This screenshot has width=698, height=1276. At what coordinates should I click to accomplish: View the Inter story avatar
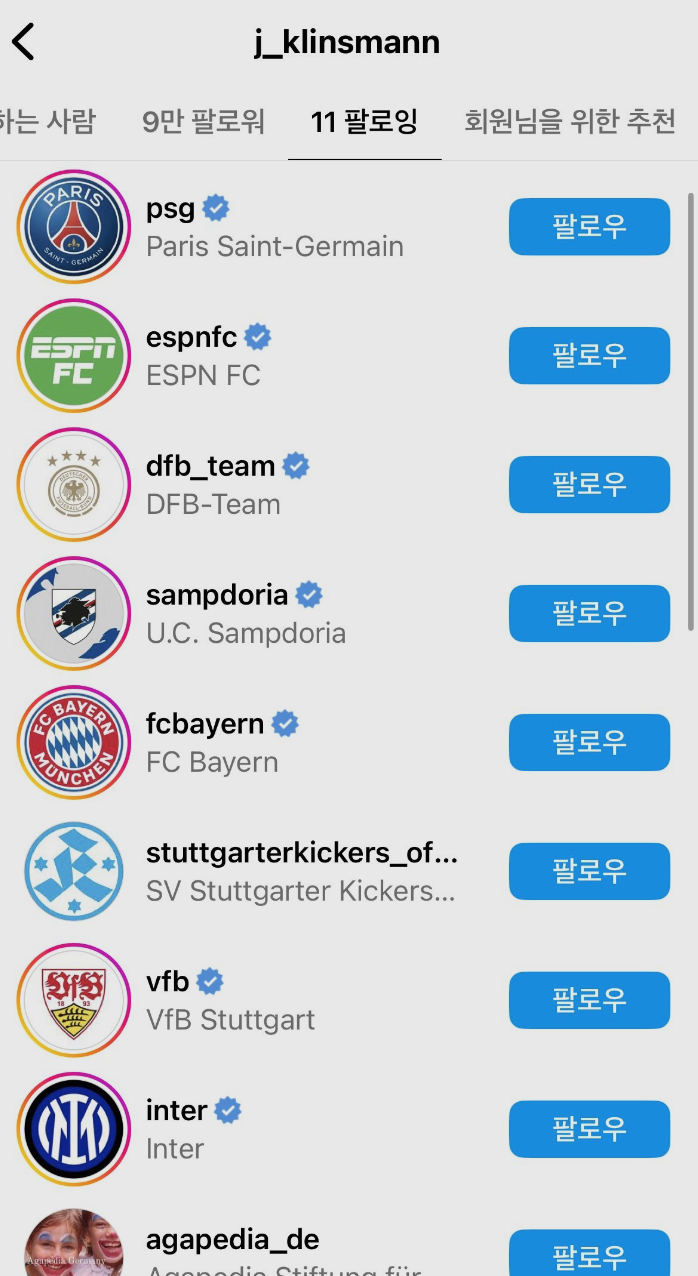click(74, 1130)
